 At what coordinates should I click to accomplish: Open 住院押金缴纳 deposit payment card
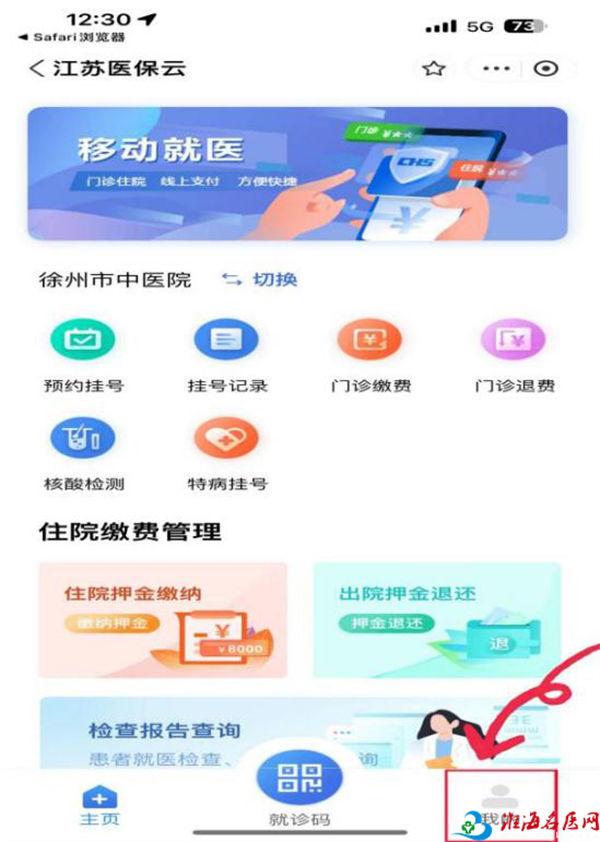pyautogui.click(x=163, y=620)
